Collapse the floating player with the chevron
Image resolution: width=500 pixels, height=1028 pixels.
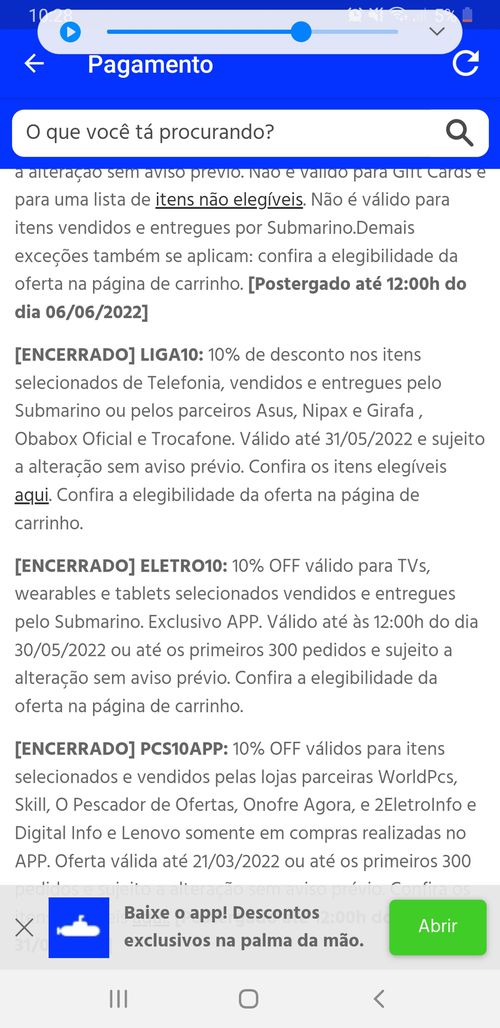point(436,31)
